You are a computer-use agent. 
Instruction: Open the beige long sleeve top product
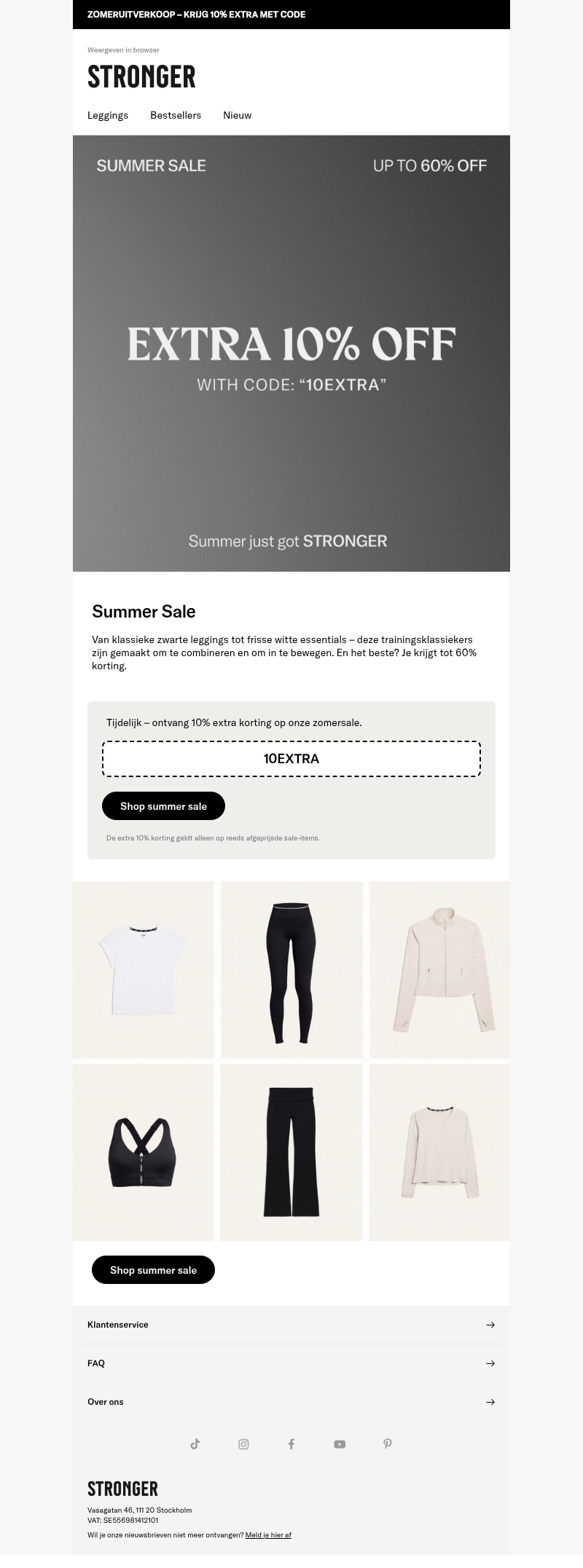[439, 1152]
